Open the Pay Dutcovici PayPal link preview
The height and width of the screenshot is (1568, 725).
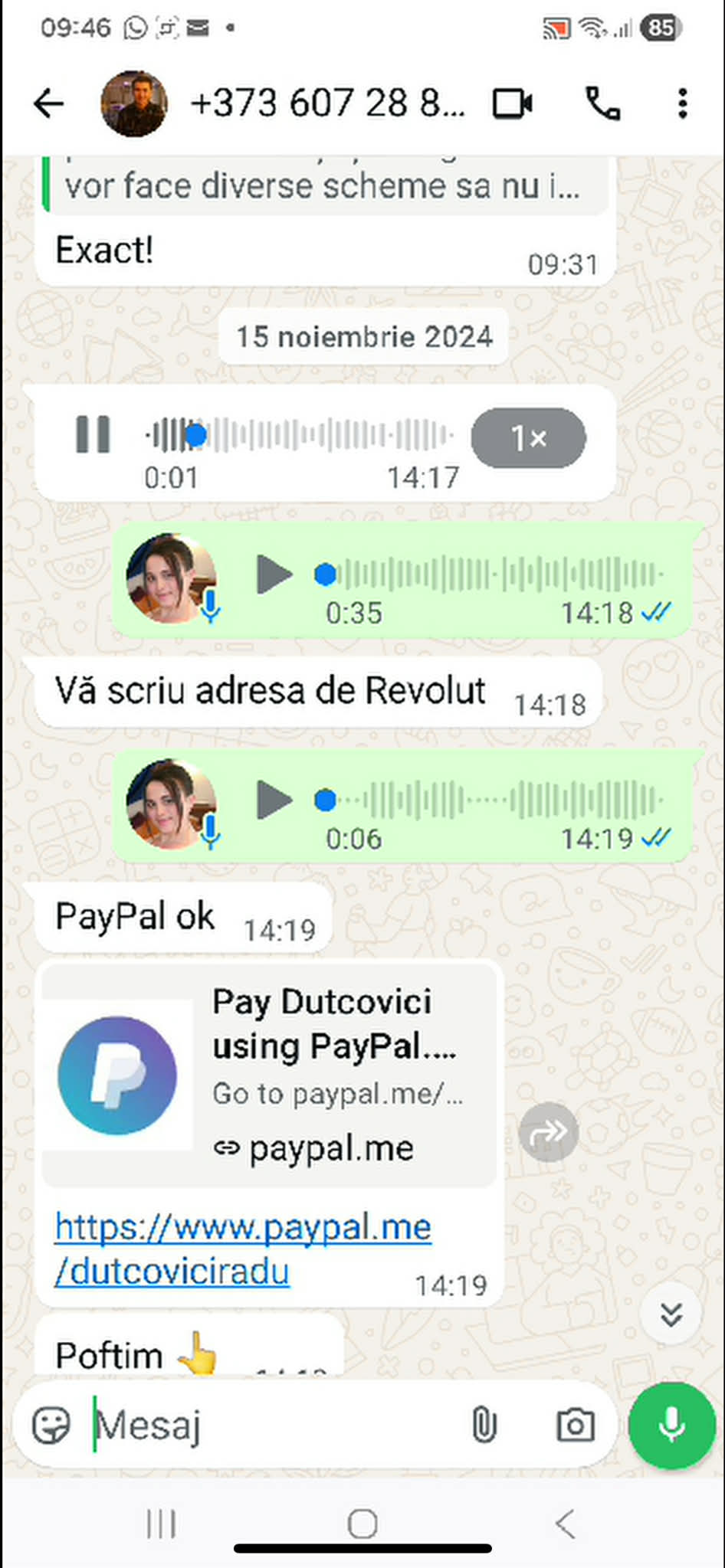pos(268,1074)
